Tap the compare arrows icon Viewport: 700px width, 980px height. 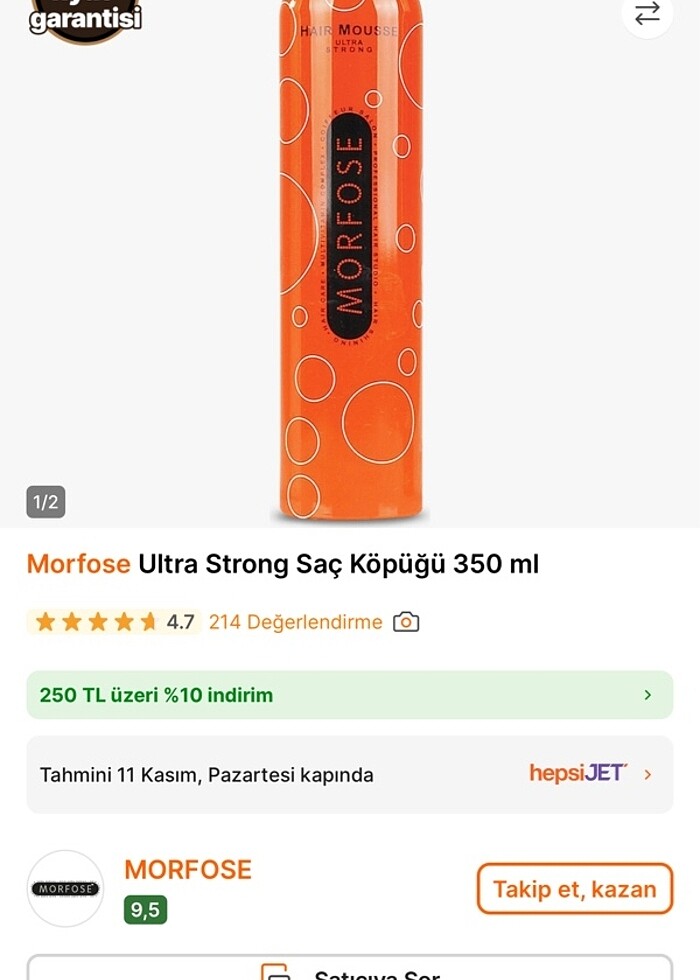pos(647,13)
